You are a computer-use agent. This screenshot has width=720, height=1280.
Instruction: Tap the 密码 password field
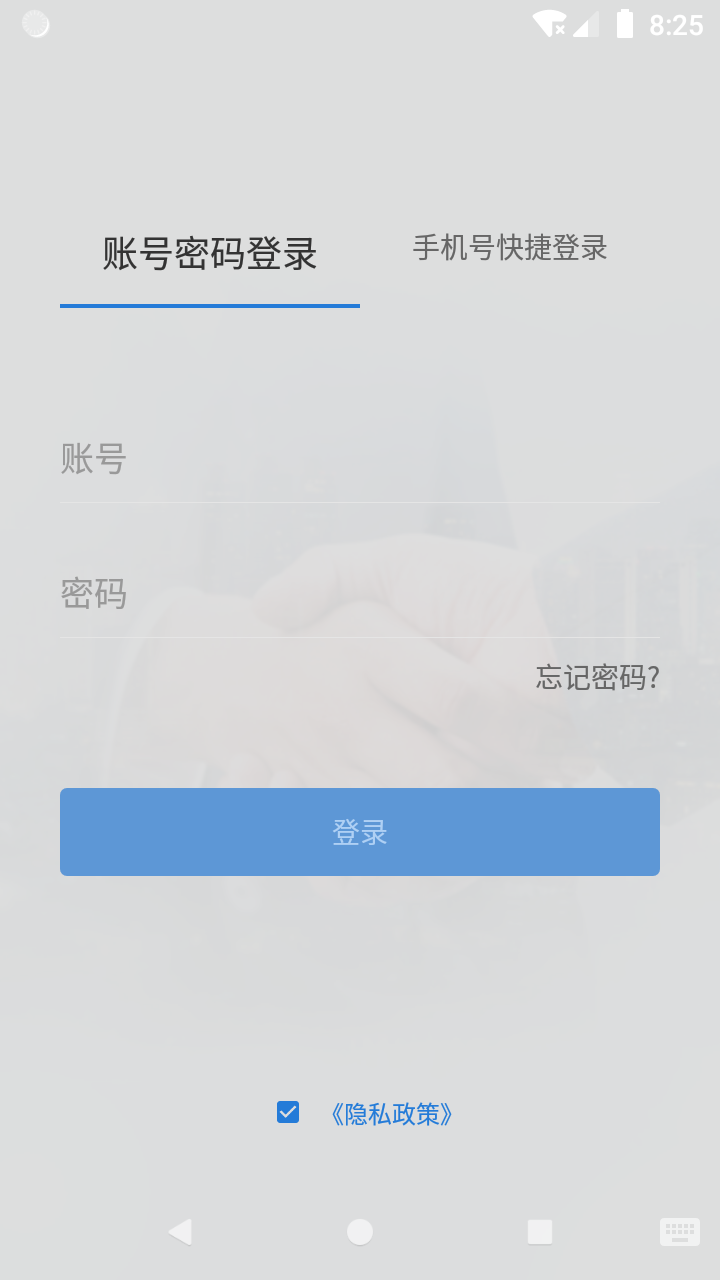coord(360,594)
